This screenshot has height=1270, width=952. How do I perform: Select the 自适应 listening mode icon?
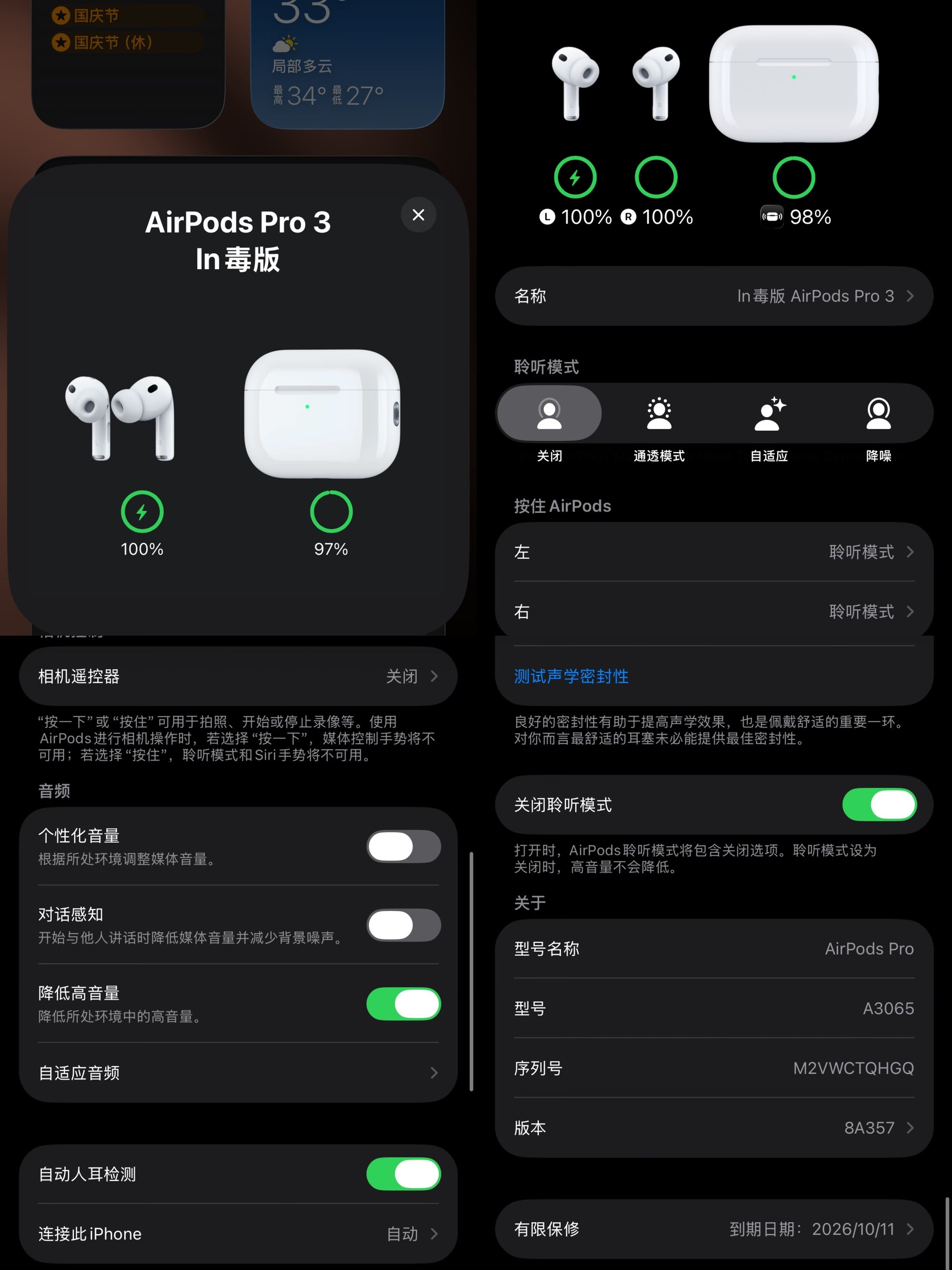tap(768, 413)
